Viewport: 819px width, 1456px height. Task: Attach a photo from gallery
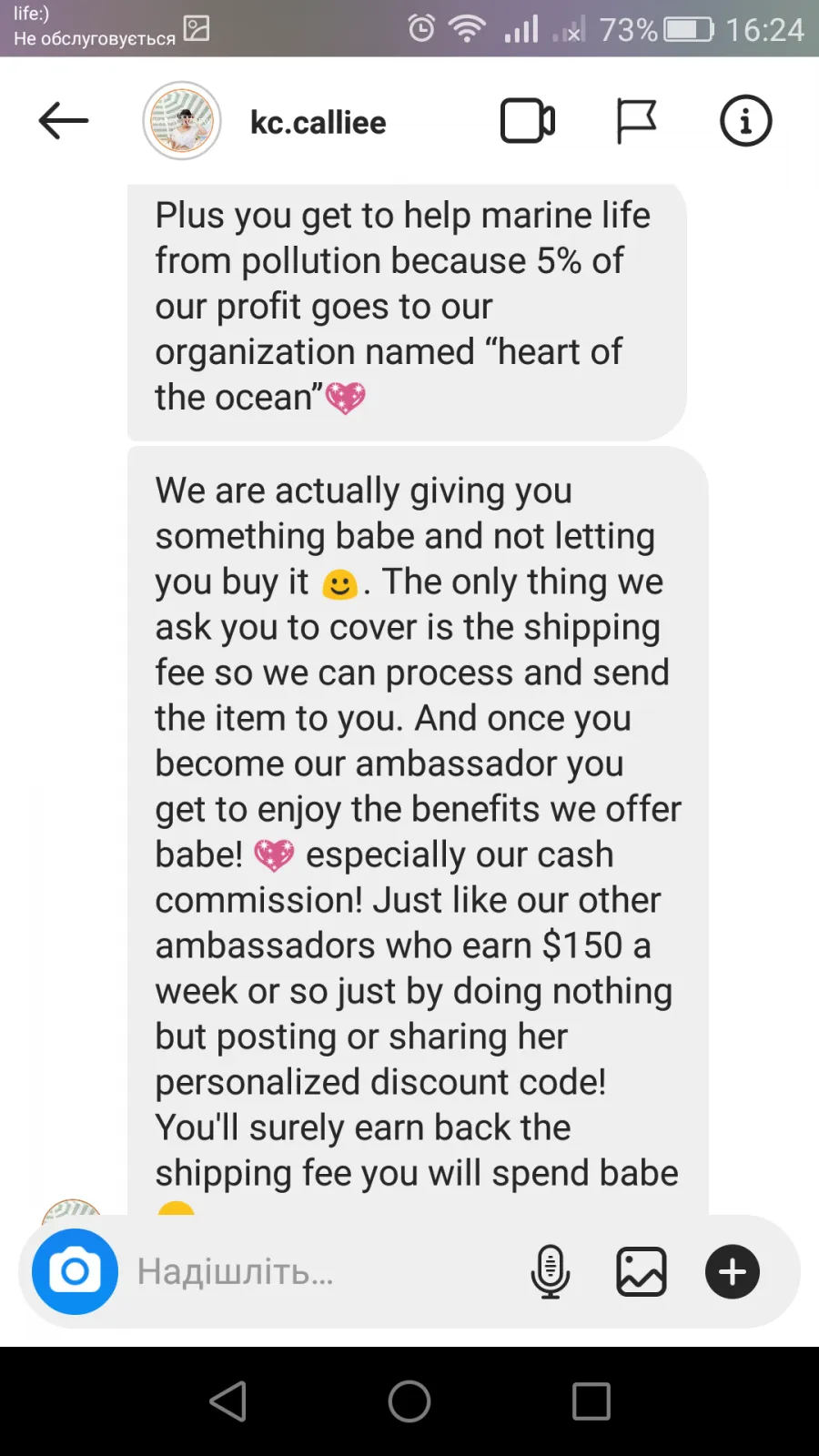642,1271
